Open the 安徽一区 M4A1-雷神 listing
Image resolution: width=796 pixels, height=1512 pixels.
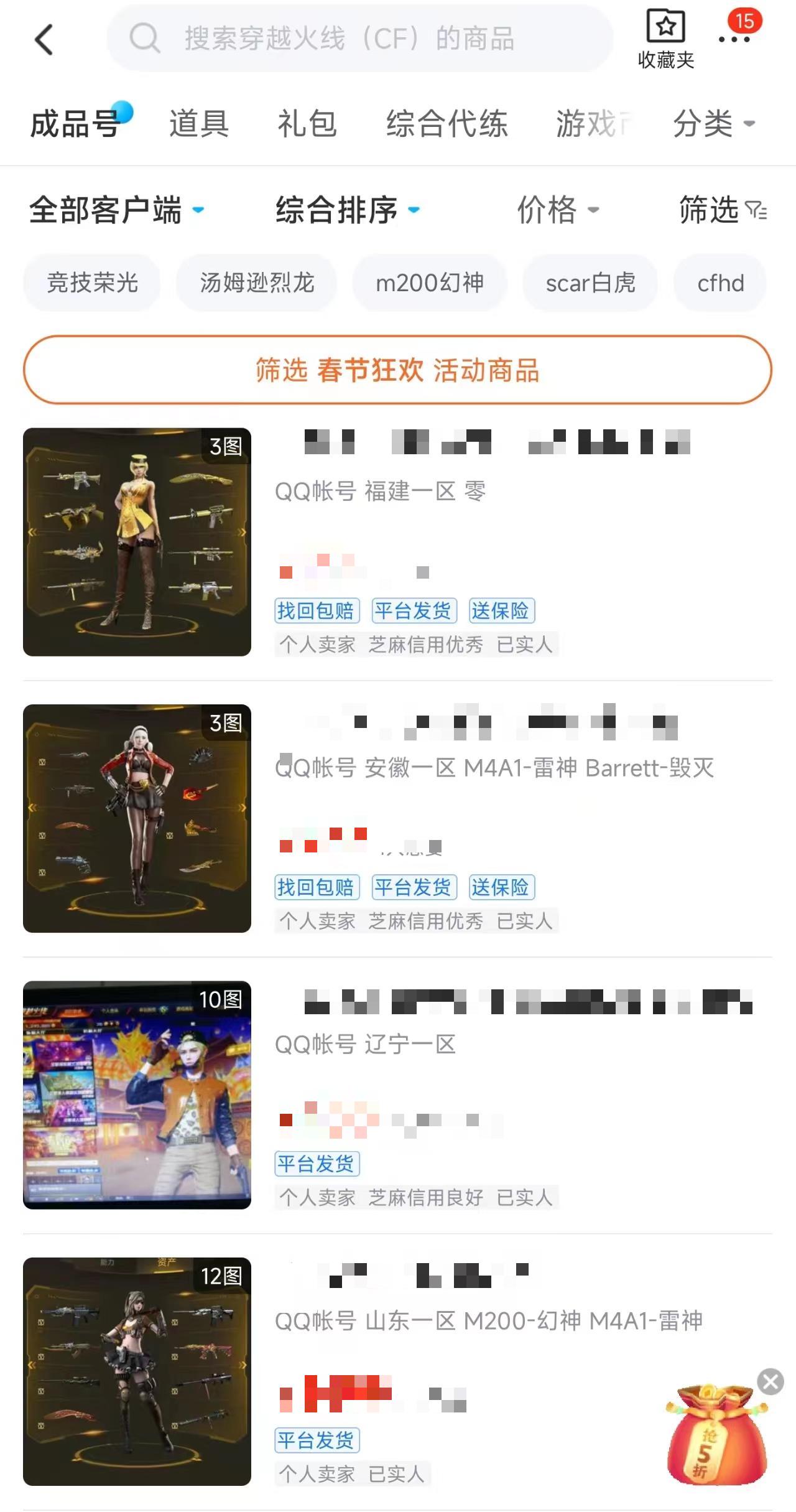point(398,818)
